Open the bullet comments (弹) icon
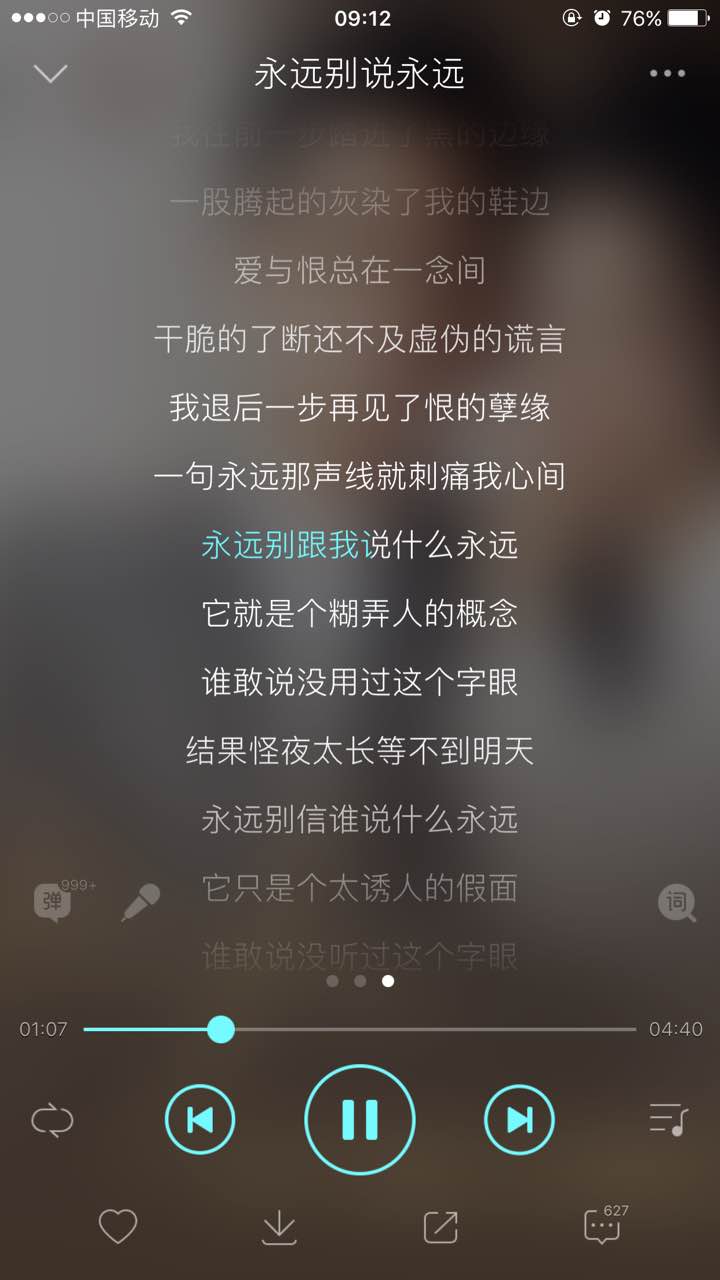Image resolution: width=720 pixels, height=1280 pixels. pyautogui.click(x=53, y=902)
